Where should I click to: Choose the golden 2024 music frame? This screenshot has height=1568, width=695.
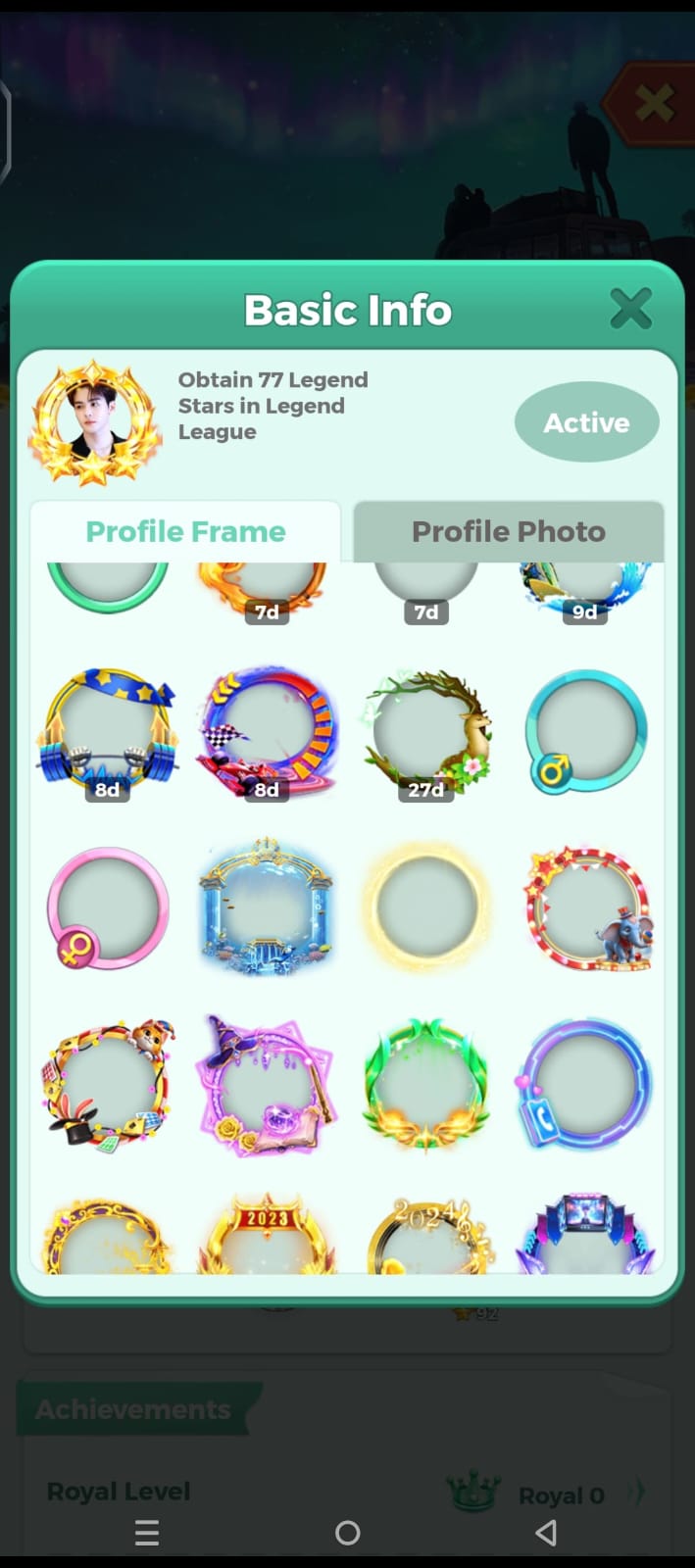[426, 1239]
